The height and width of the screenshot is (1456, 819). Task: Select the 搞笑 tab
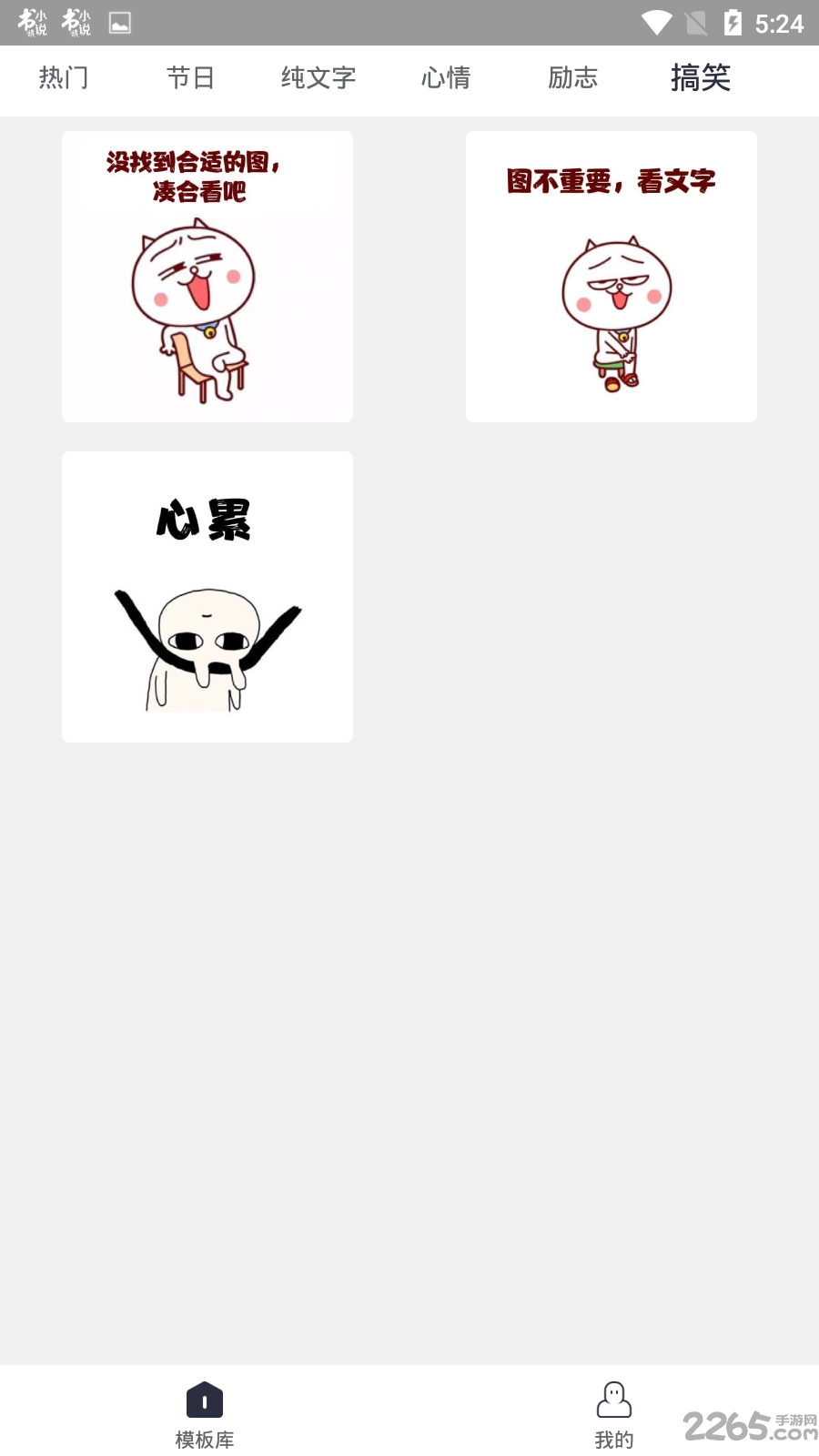(x=701, y=79)
